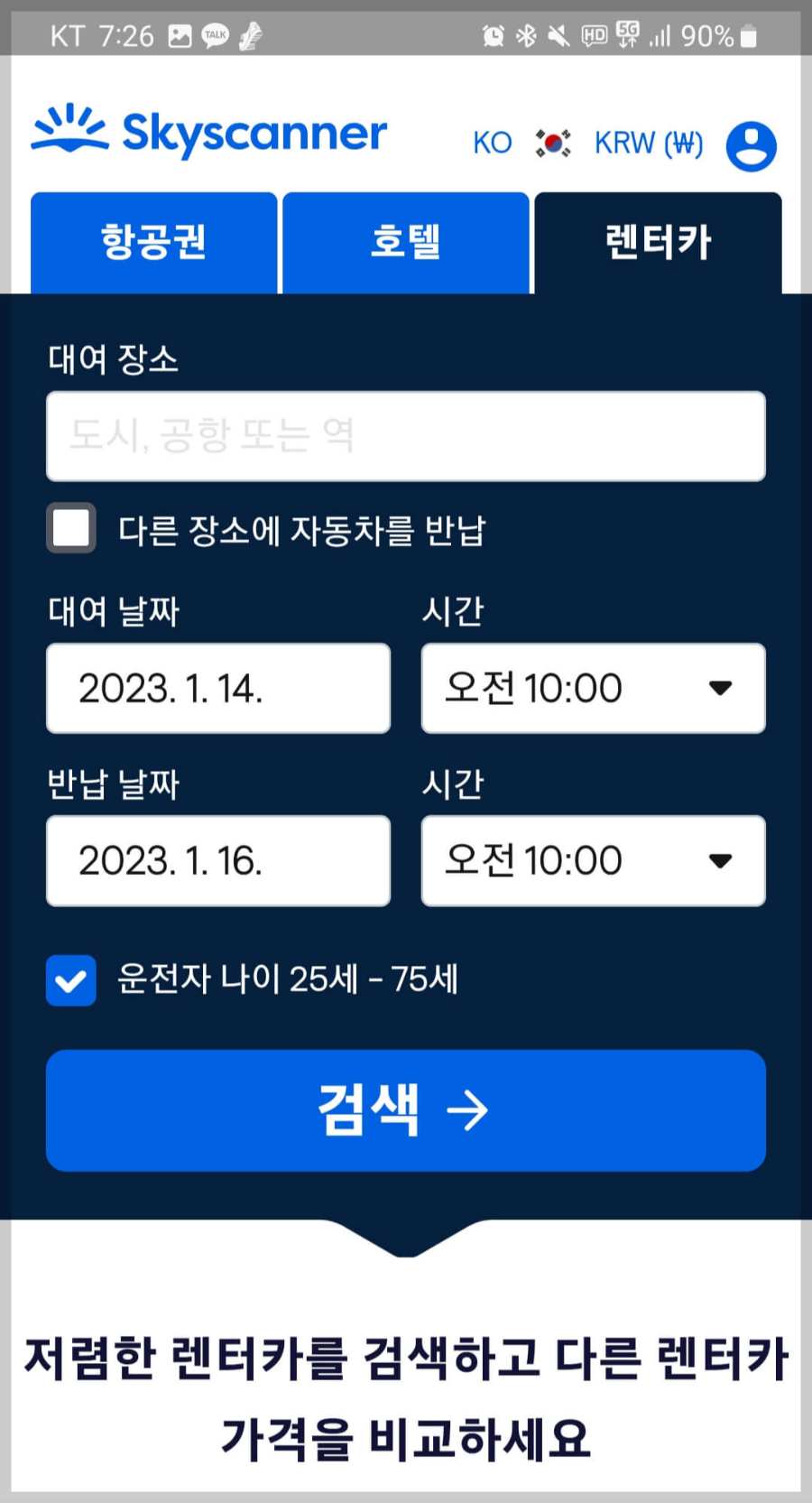Switch to the 호텔 tab

pyautogui.click(x=405, y=241)
